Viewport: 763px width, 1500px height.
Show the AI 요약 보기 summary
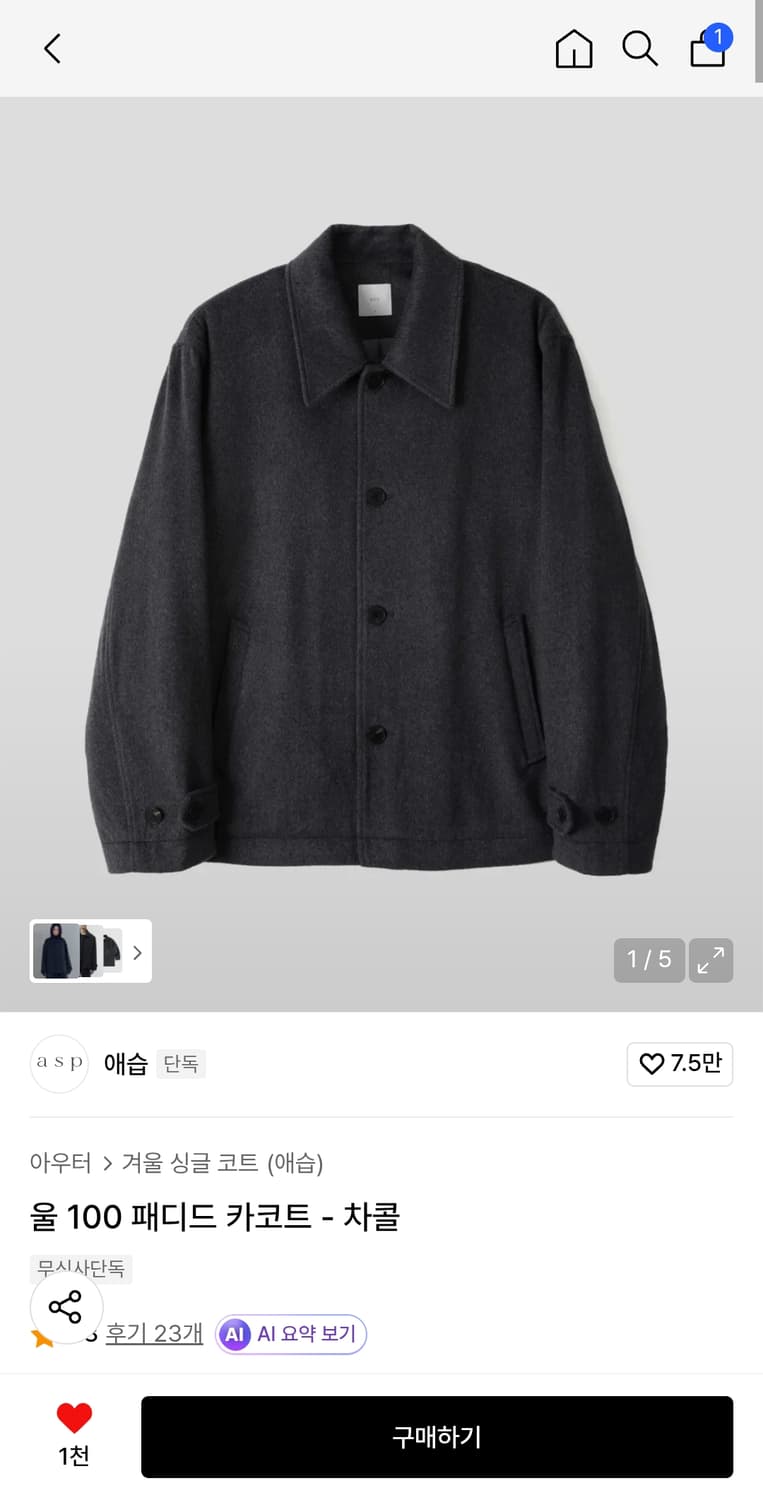pos(291,1334)
